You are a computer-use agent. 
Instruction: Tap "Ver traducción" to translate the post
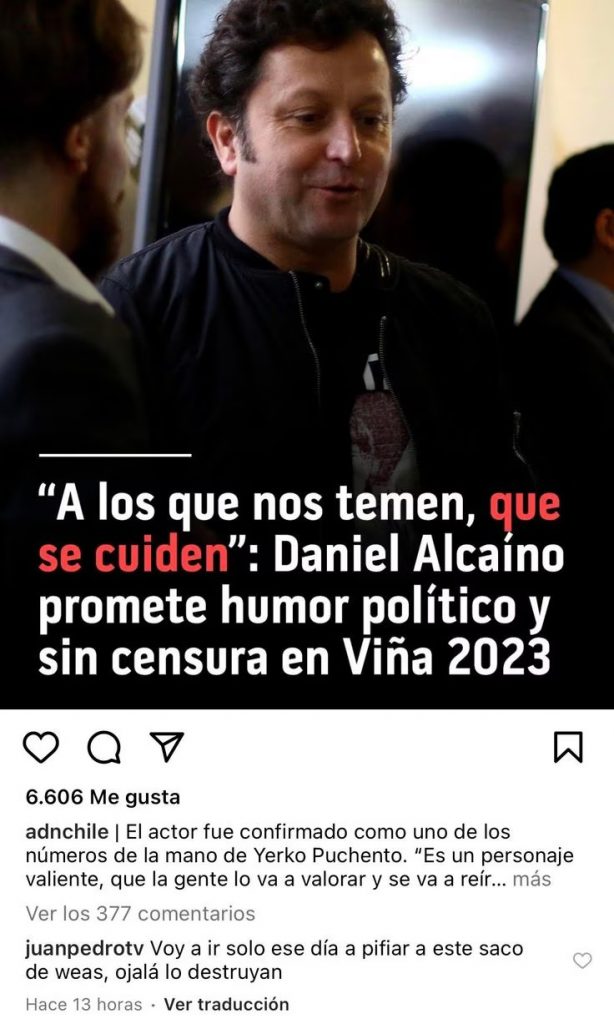pos(226,1004)
